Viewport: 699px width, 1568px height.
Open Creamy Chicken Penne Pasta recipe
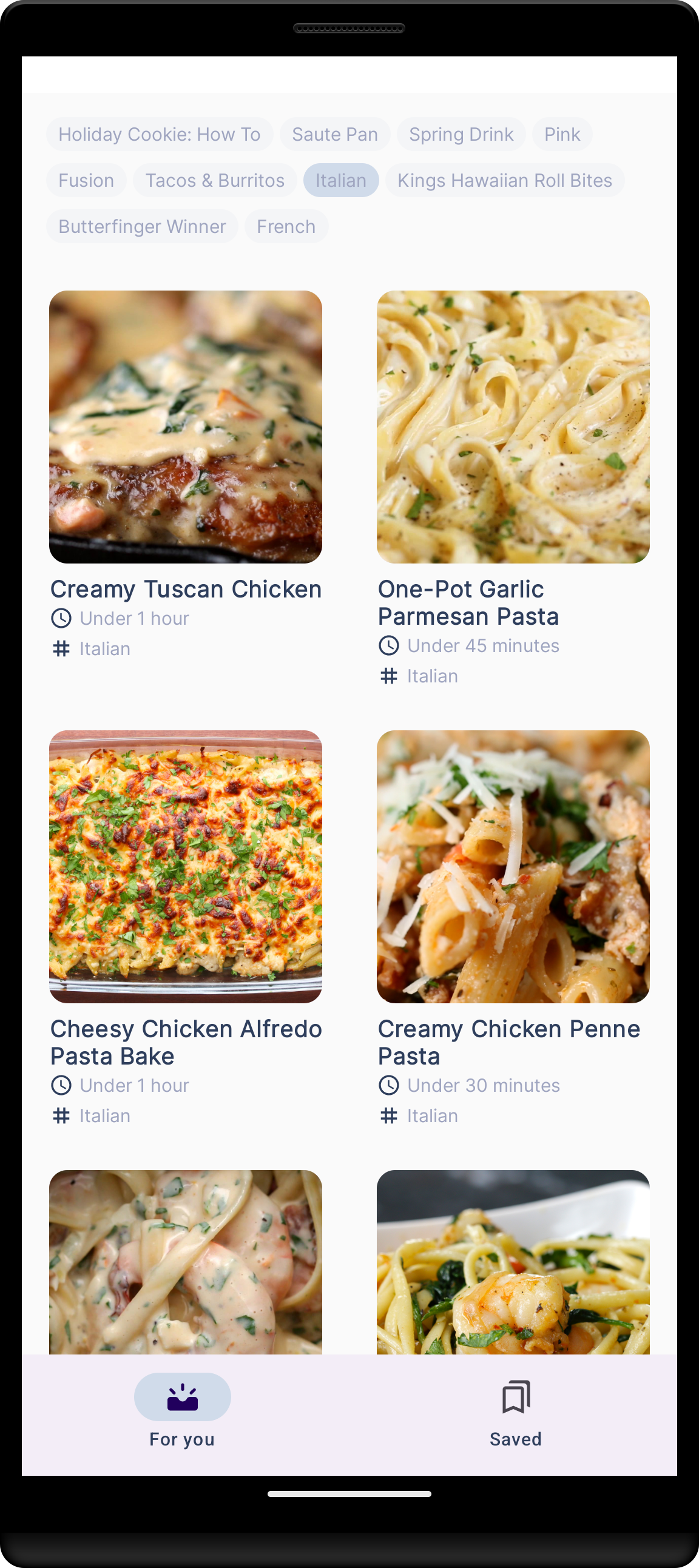pyautogui.click(x=513, y=928)
